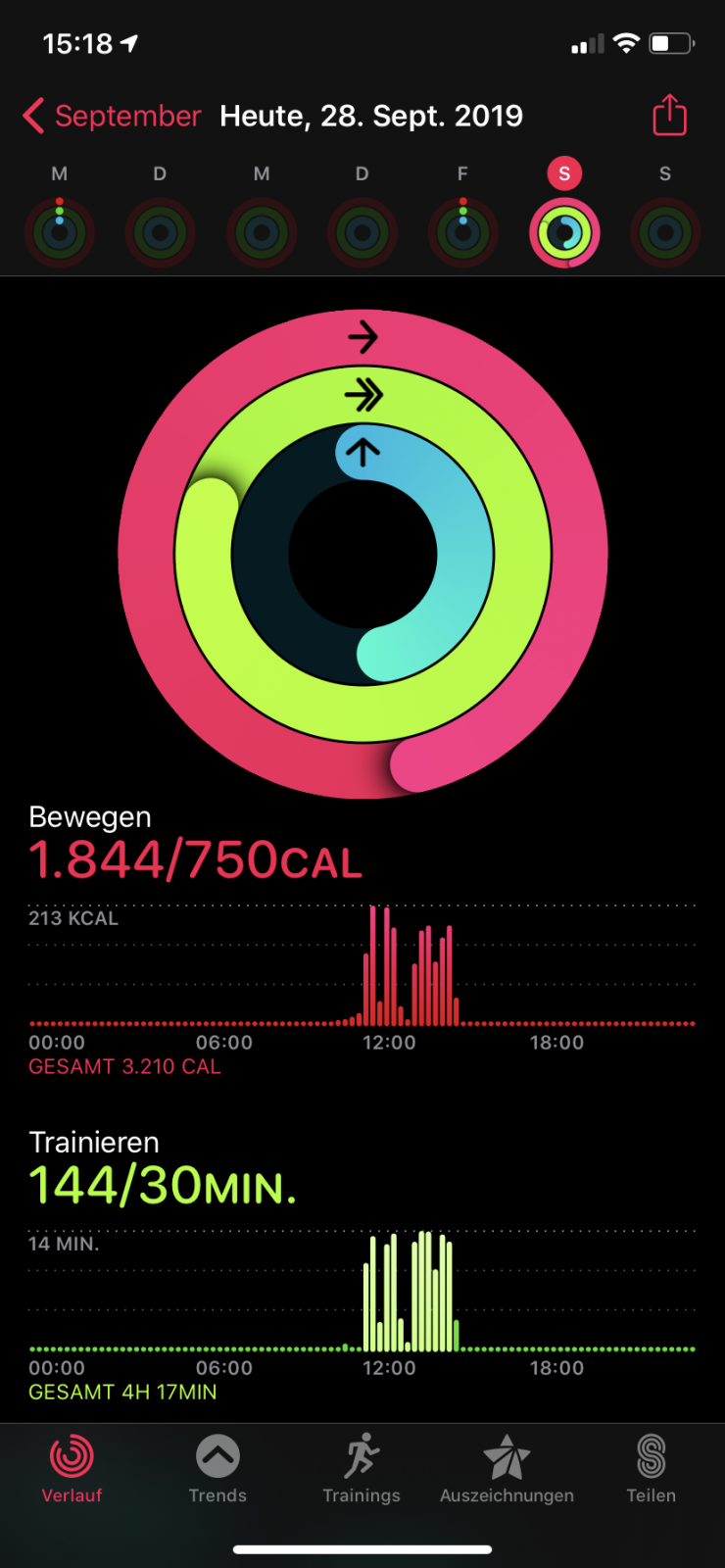Image resolution: width=725 pixels, height=1568 pixels.
Task: Select Sunday's activity rings
Action: (665, 232)
